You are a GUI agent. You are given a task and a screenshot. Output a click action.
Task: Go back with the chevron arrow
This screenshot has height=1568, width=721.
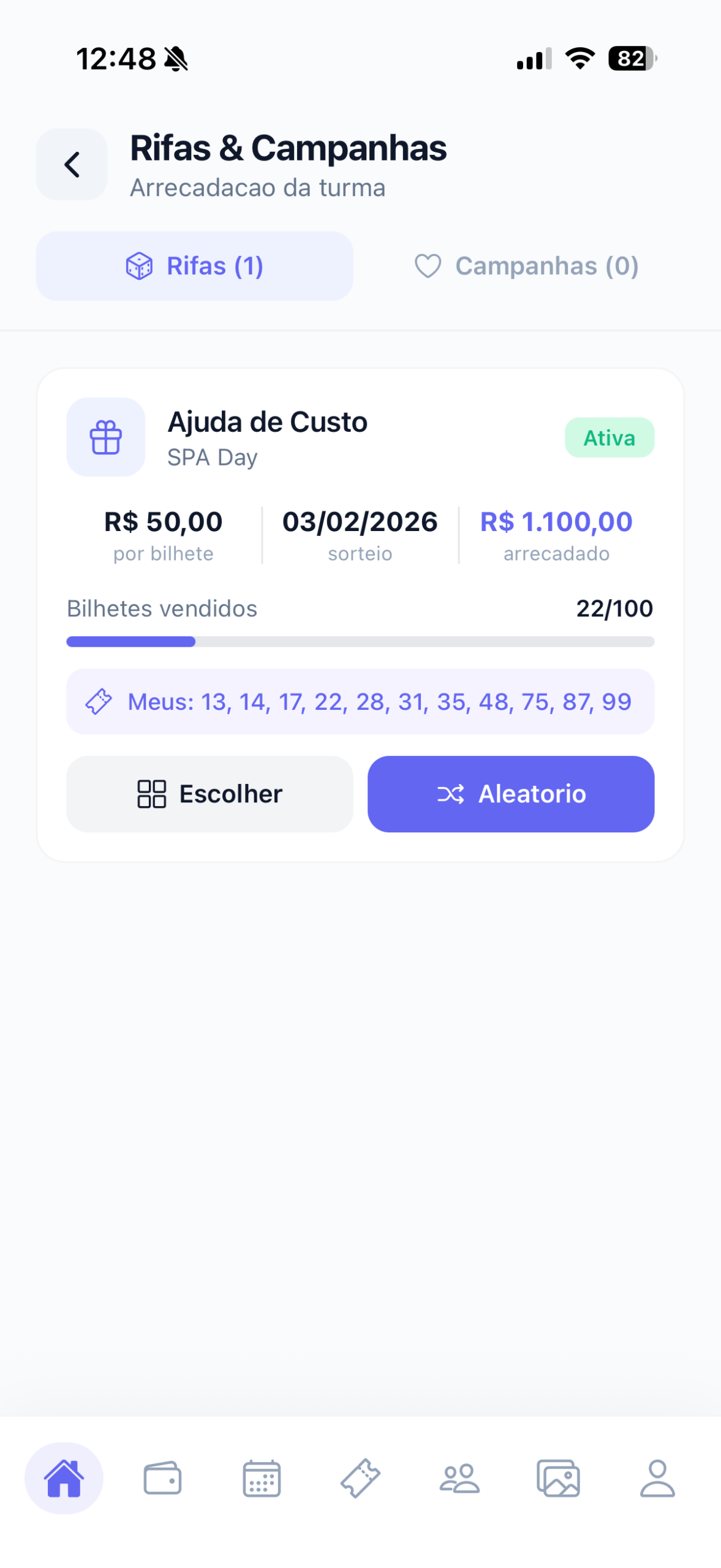coord(71,164)
